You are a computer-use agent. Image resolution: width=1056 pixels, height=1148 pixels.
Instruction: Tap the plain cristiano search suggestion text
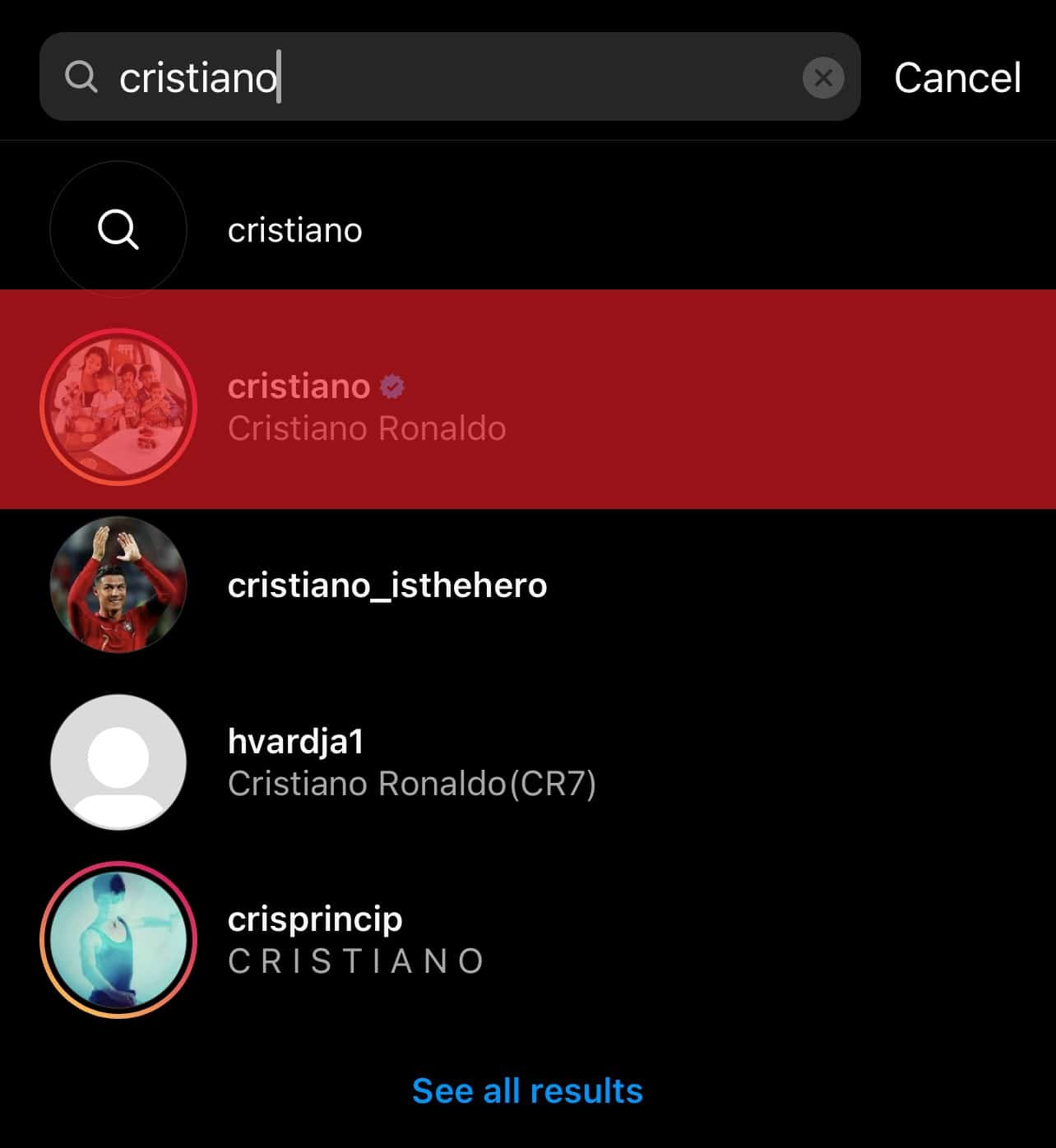pyautogui.click(x=294, y=230)
